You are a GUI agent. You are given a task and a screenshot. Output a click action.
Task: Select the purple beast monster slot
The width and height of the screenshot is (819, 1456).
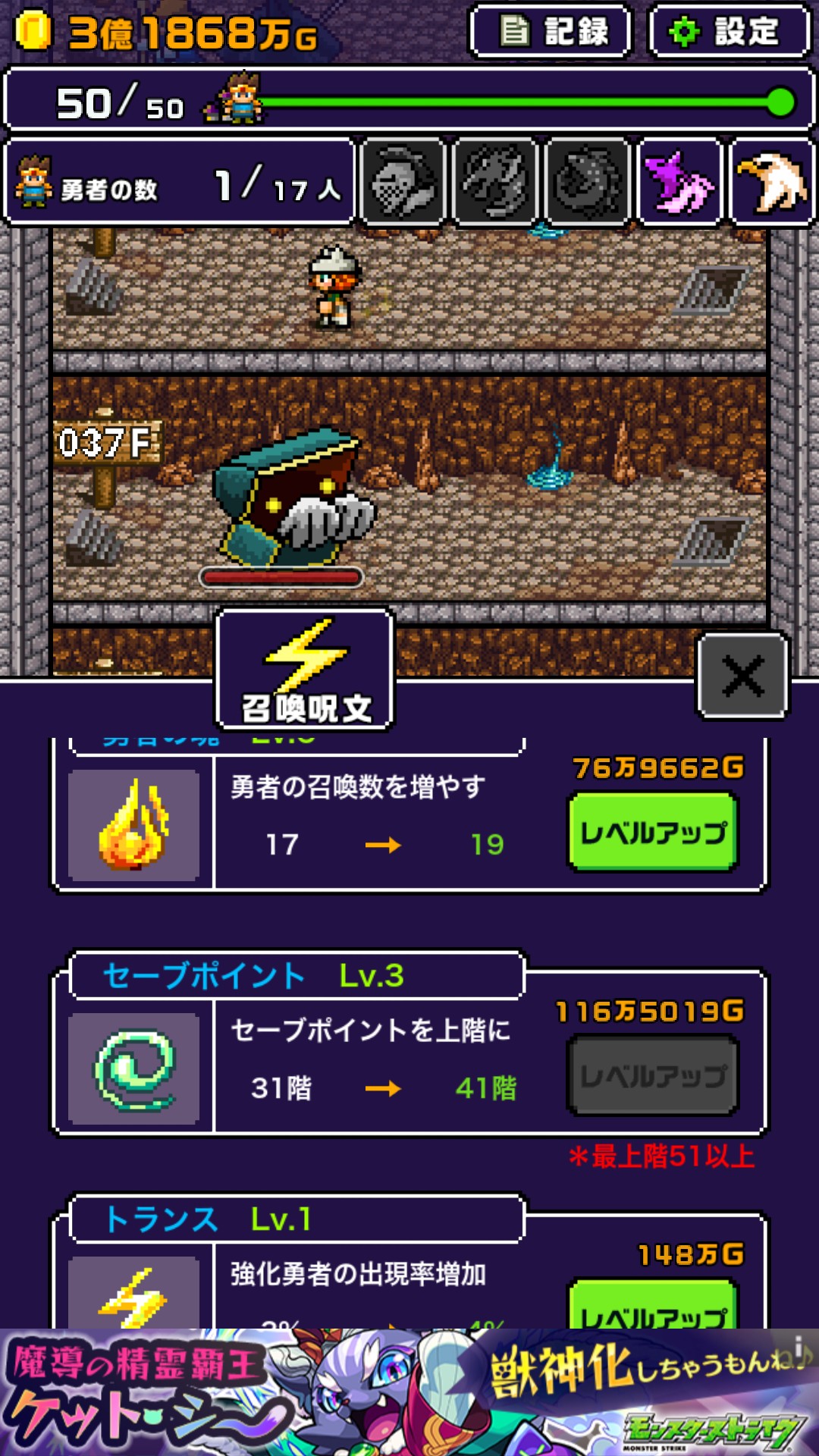[679, 182]
